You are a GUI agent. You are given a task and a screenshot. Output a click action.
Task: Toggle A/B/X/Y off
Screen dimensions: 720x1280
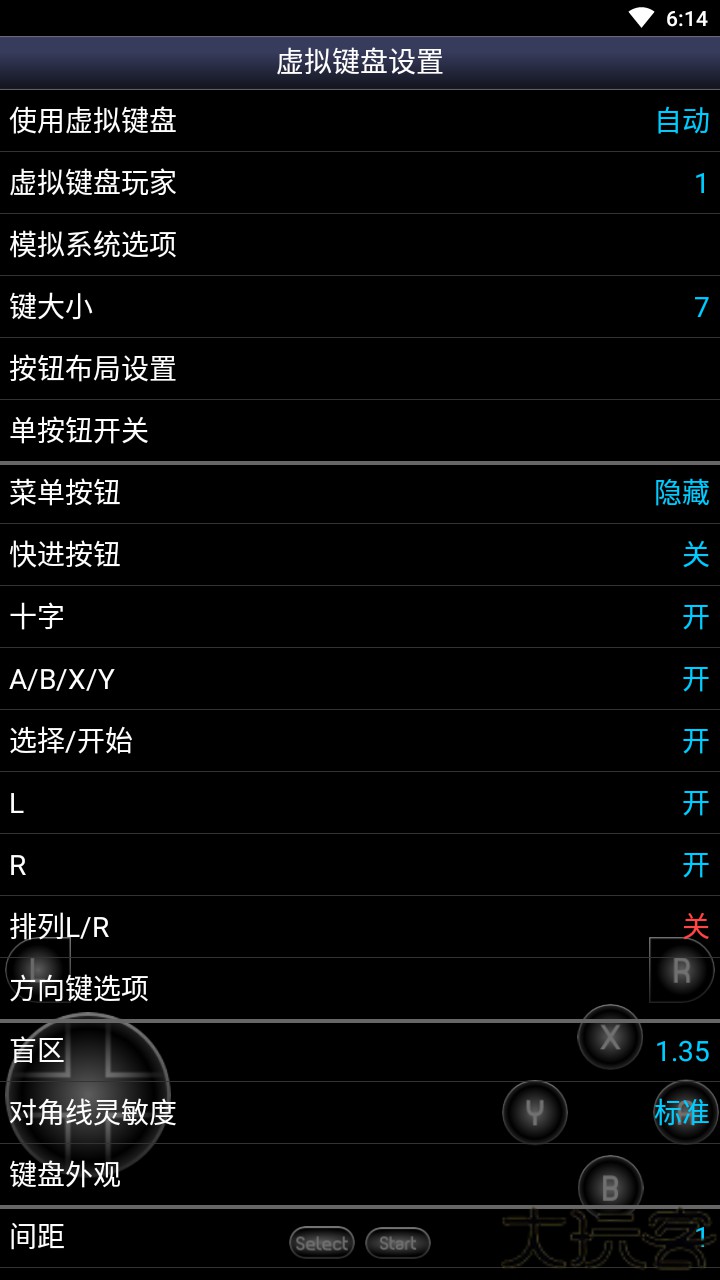click(x=360, y=680)
